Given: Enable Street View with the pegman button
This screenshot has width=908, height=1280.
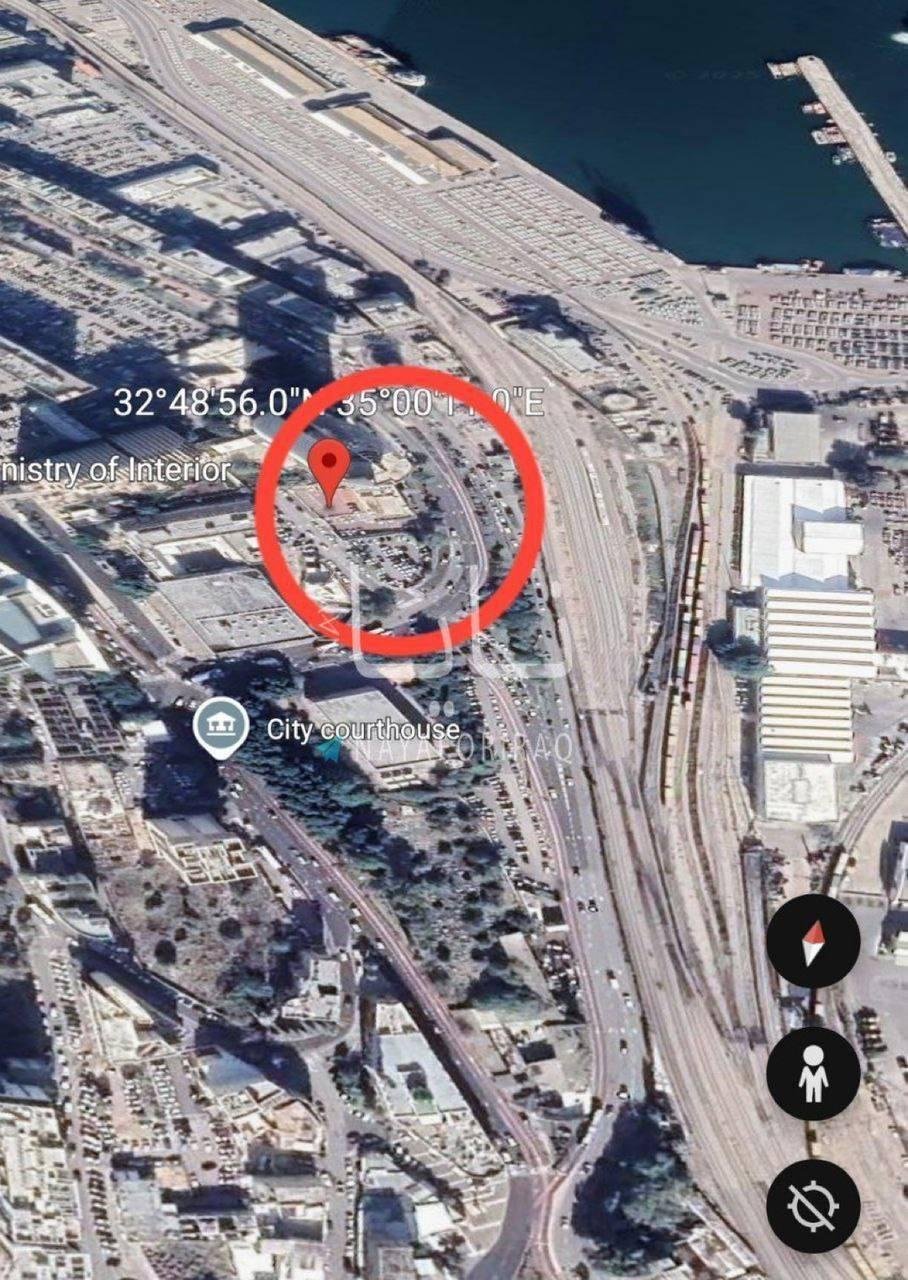Looking at the screenshot, I should click(813, 1073).
